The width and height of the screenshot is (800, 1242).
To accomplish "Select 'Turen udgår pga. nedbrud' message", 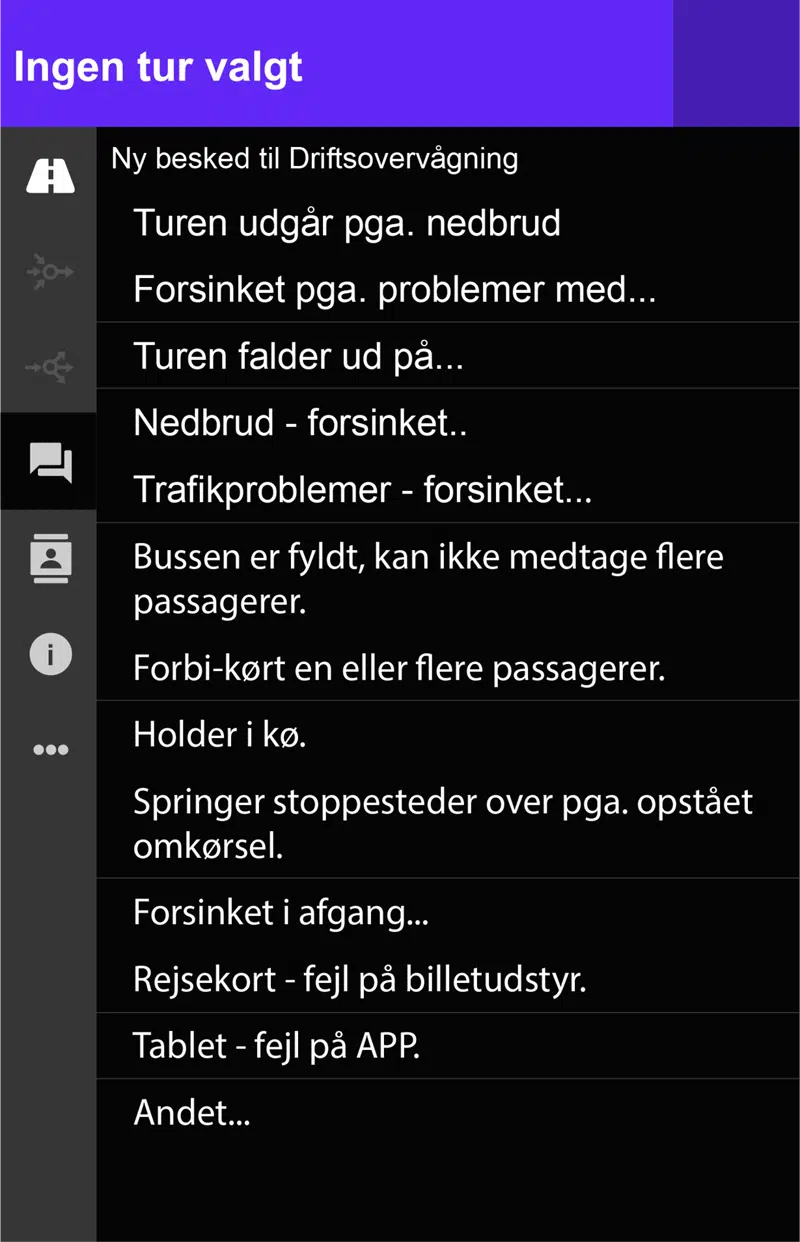I will pyautogui.click(x=347, y=223).
